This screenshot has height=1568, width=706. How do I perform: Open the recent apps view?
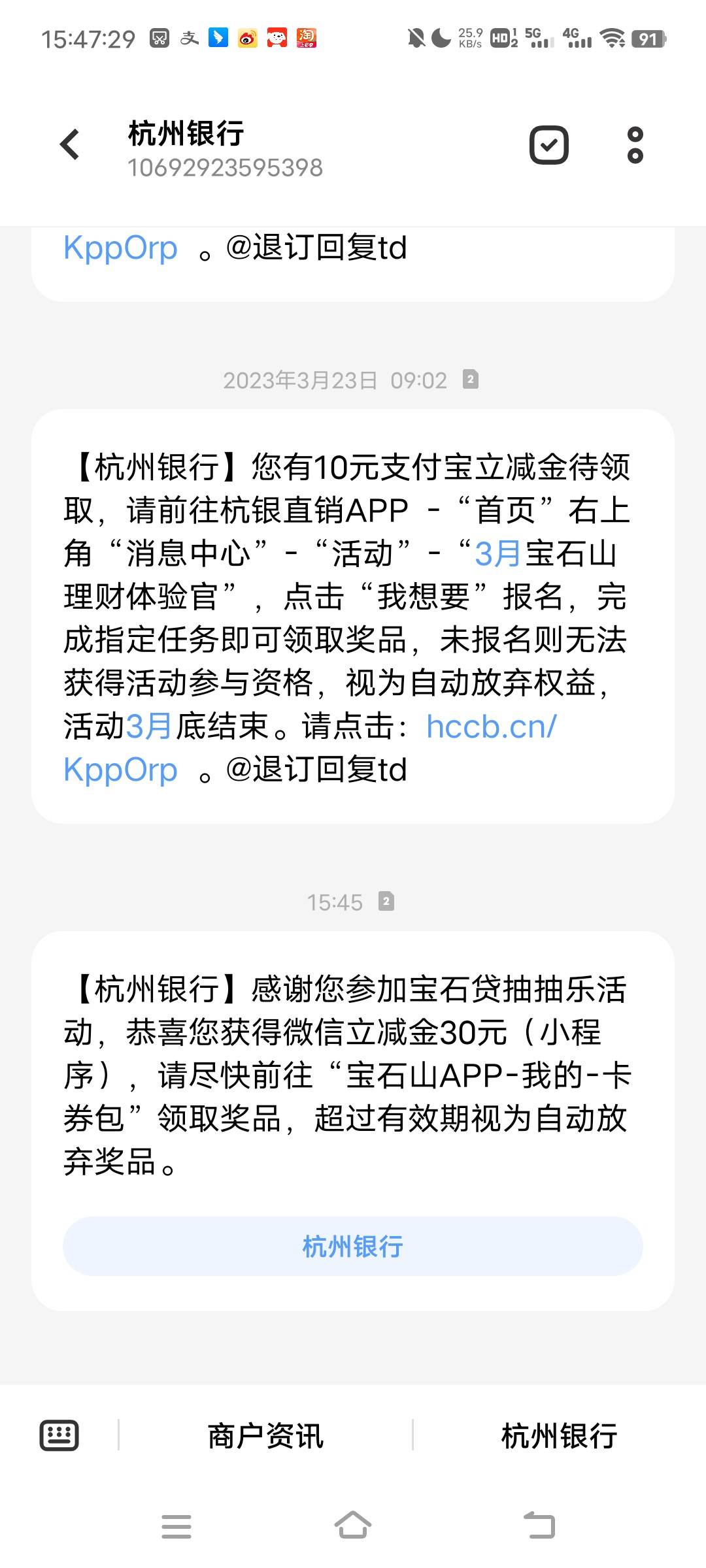[176, 1527]
